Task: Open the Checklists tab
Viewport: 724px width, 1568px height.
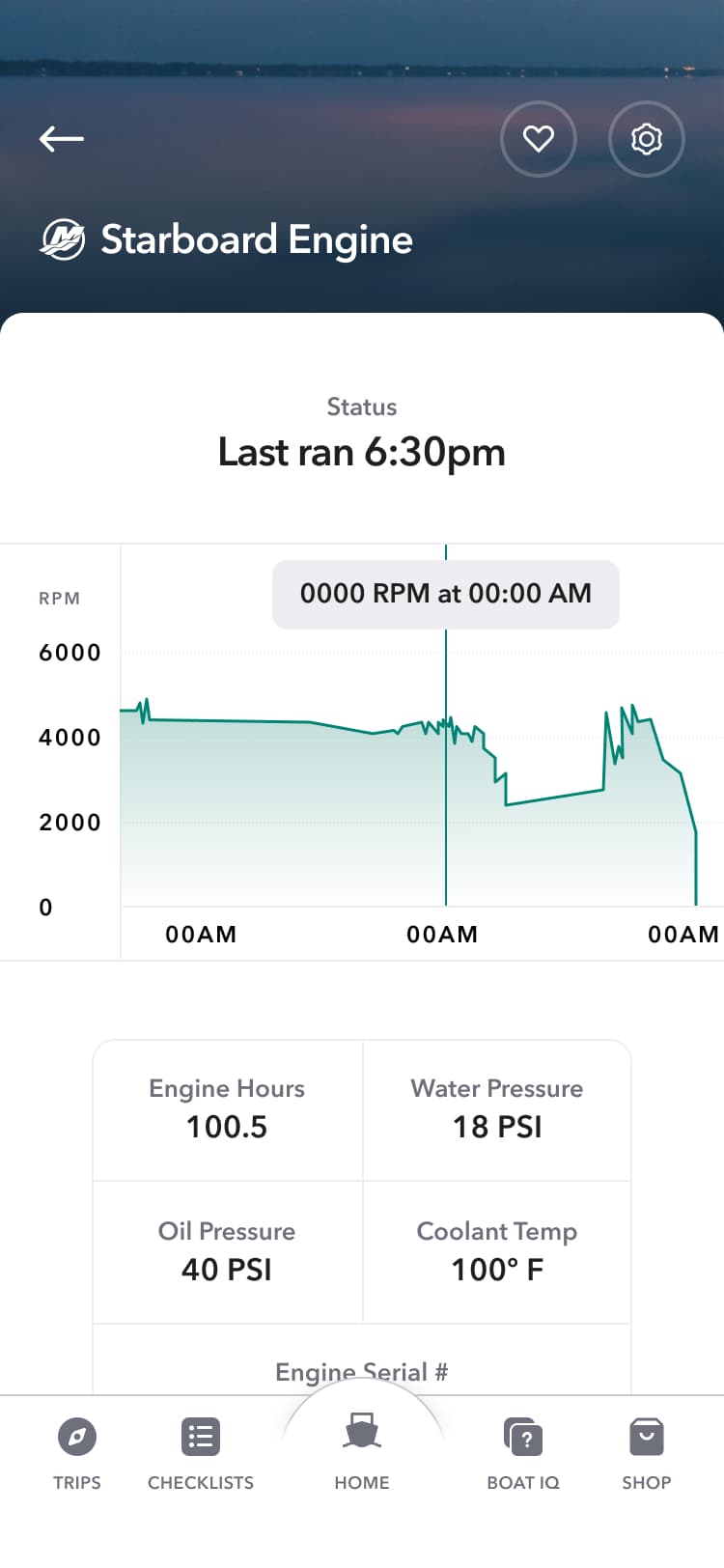Action: coord(201,1454)
